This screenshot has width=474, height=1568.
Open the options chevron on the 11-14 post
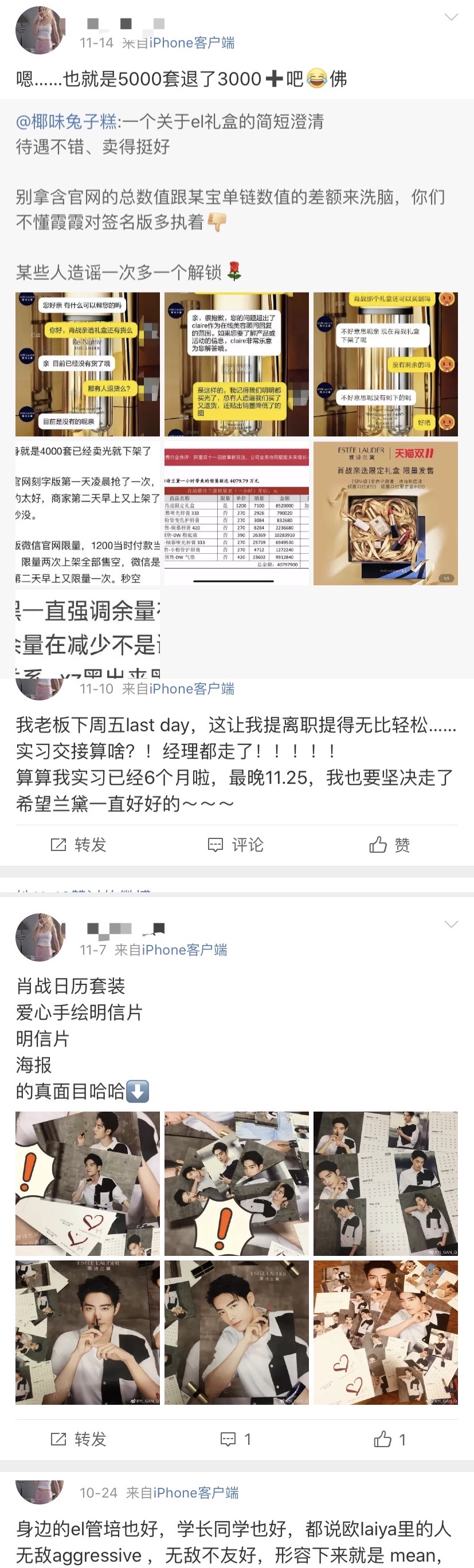click(451, 18)
